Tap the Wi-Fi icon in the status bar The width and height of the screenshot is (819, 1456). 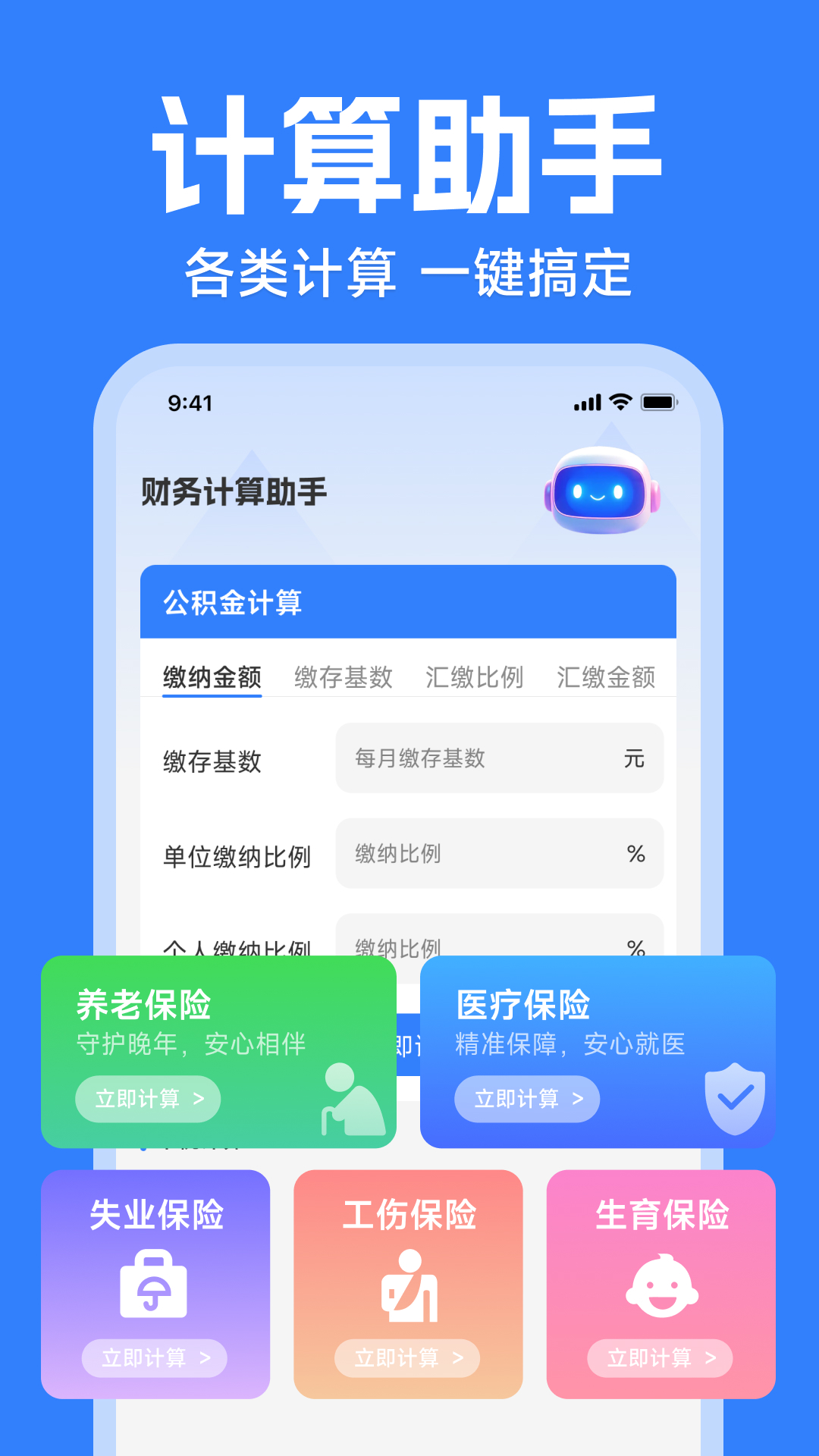(622, 403)
